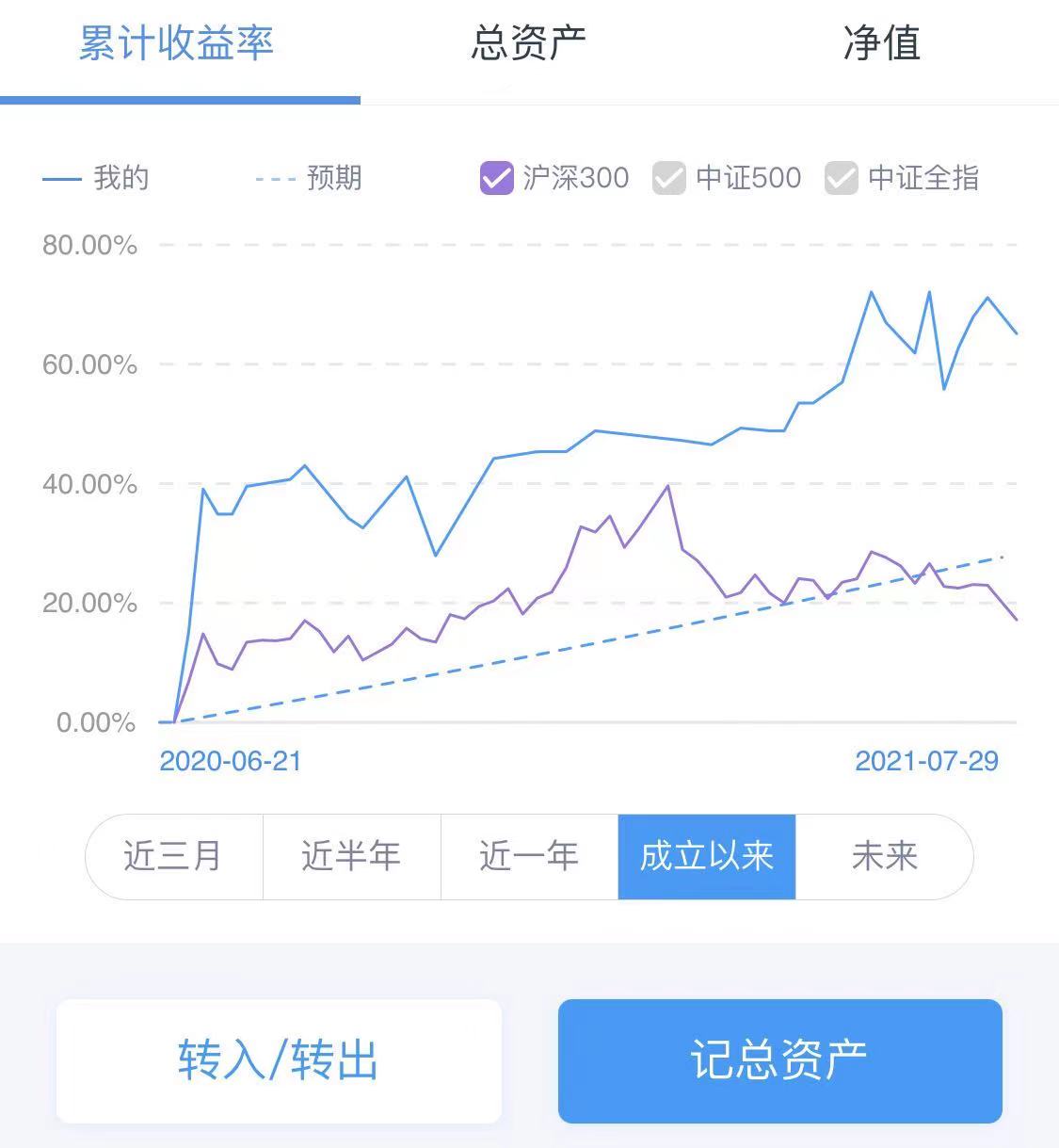The width and height of the screenshot is (1059, 1148).
Task: Show the 近三月 time range
Action: [x=174, y=856]
